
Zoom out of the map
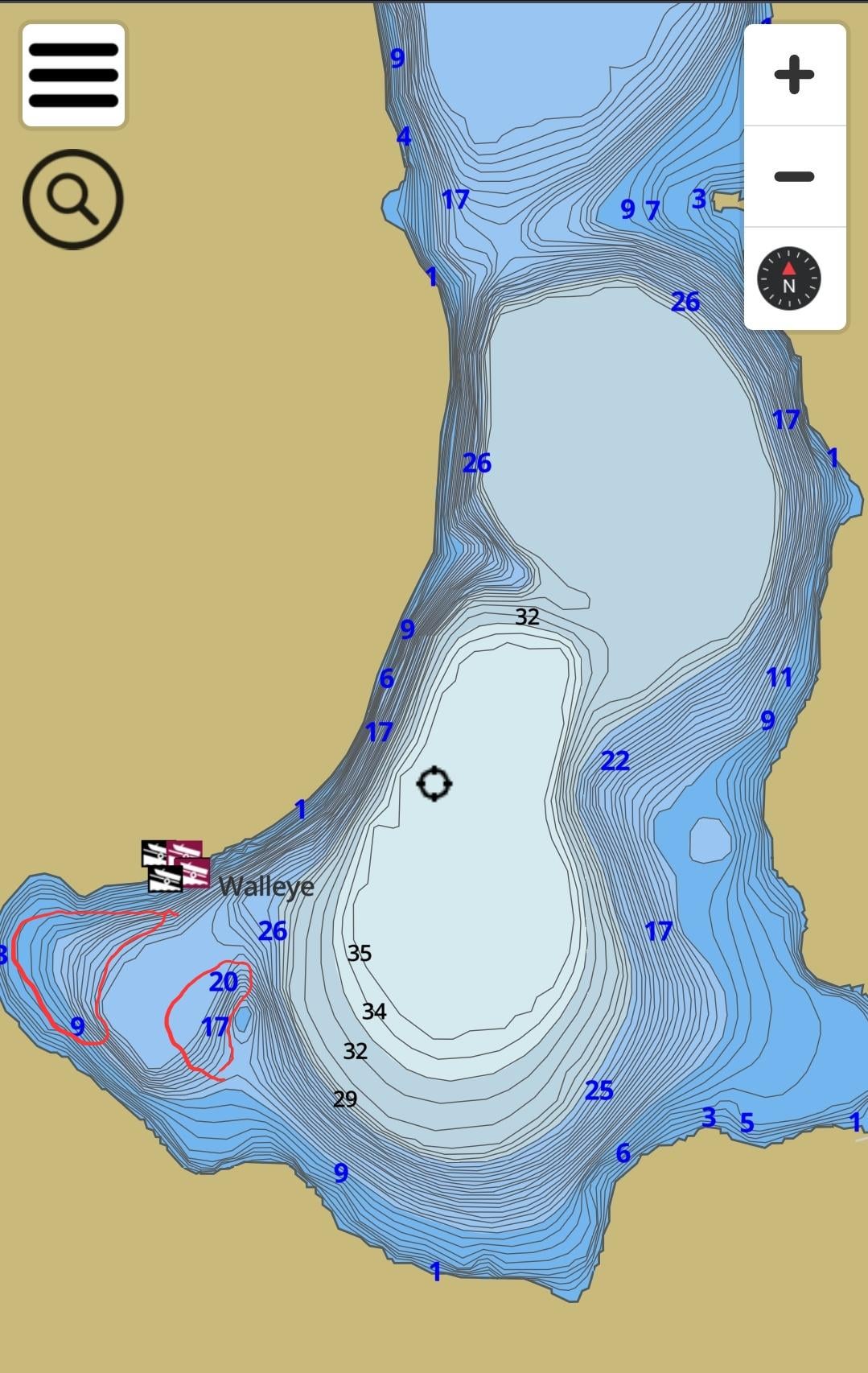pyautogui.click(x=794, y=176)
